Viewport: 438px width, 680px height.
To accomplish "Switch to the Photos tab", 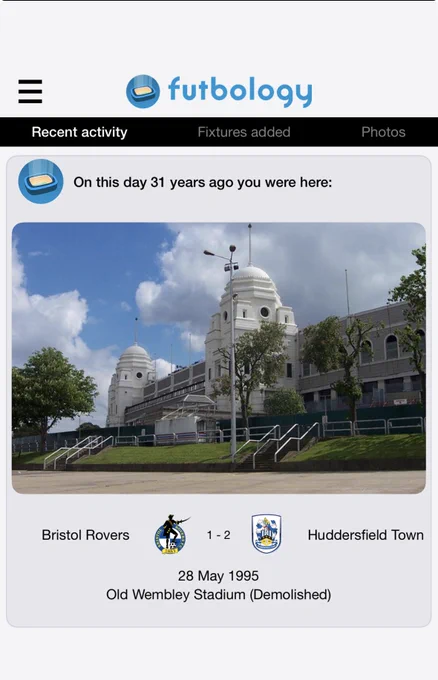I will [383, 132].
